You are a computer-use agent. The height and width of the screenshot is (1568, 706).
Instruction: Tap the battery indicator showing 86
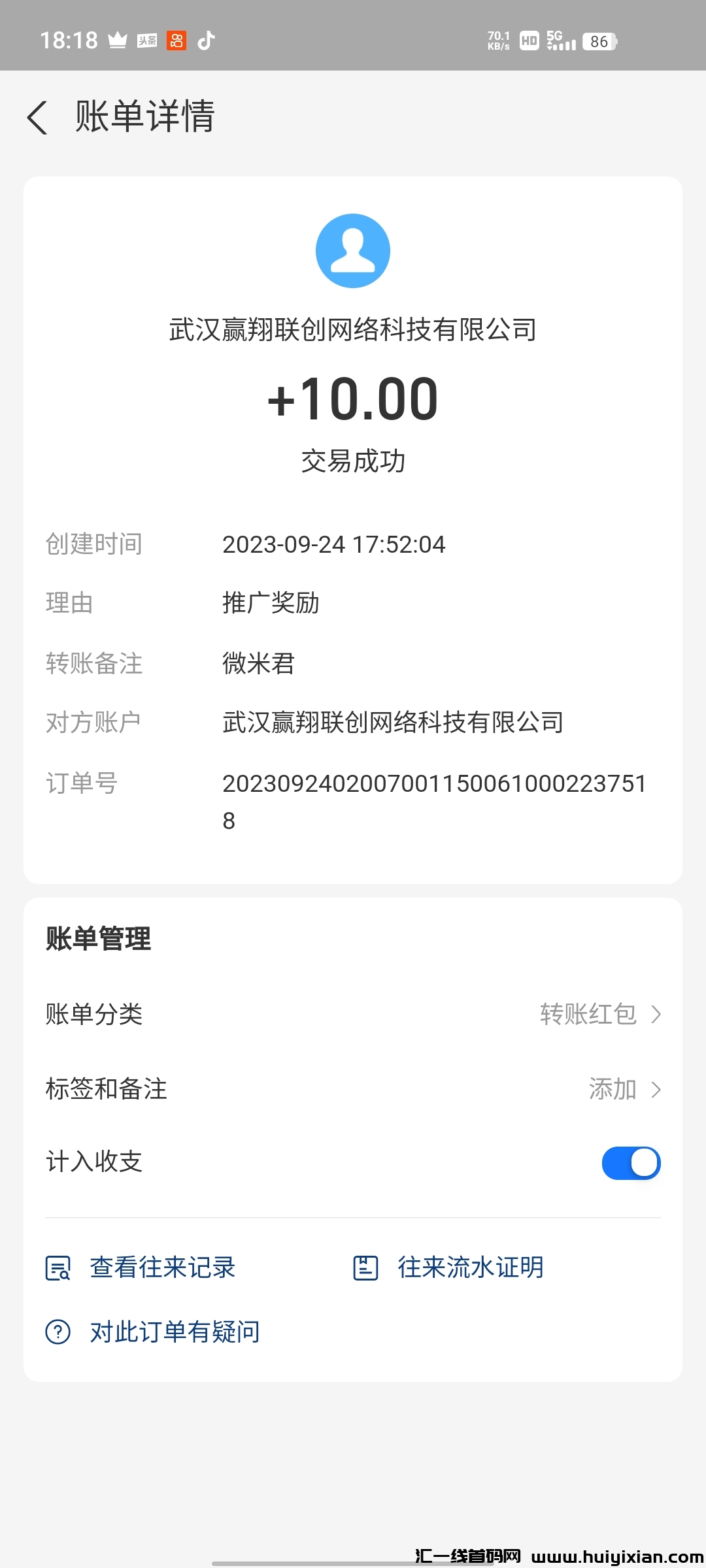599,42
